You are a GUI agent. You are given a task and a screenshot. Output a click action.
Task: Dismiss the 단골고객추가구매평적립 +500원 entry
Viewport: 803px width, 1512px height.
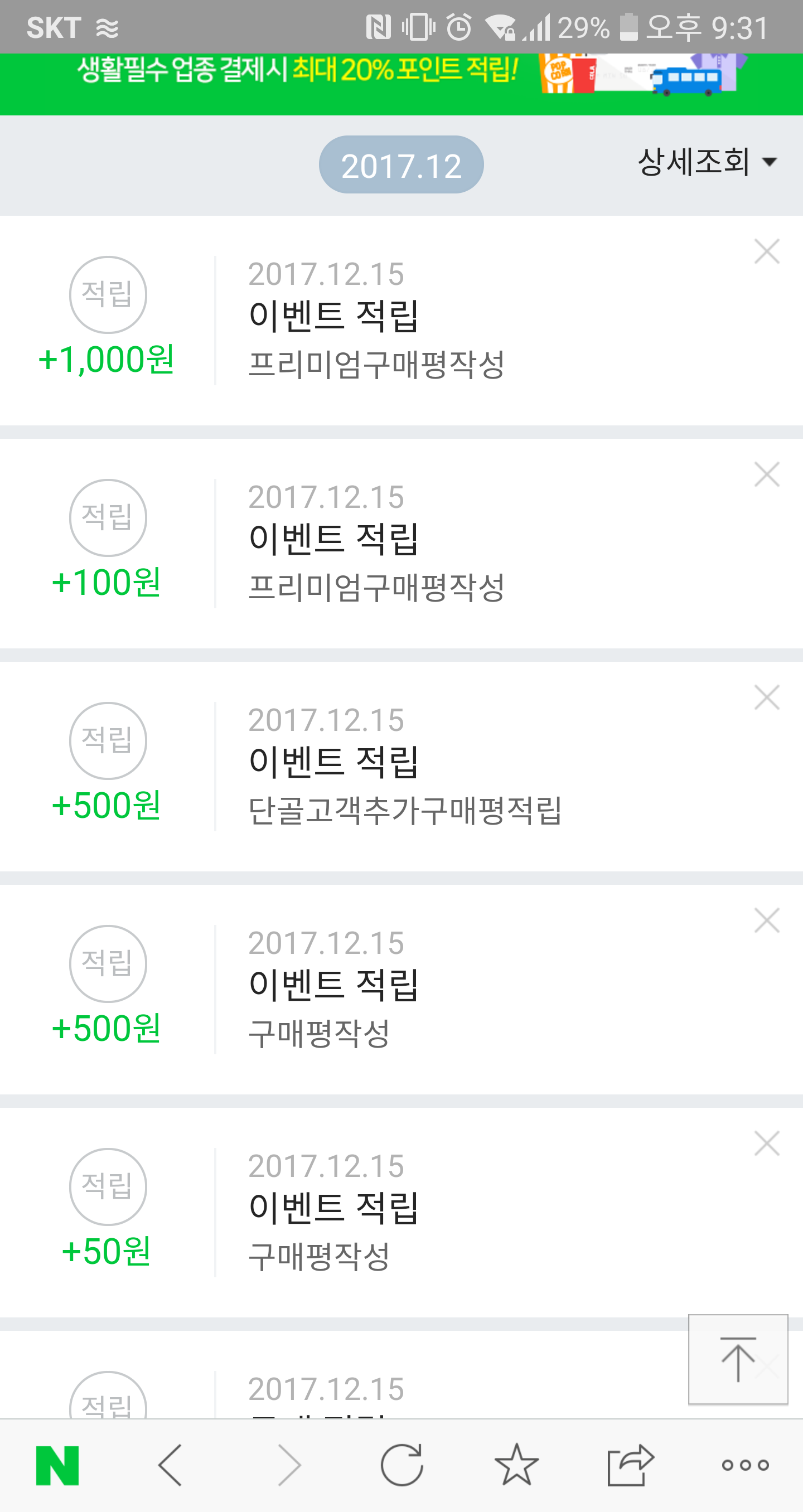pyautogui.click(x=767, y=698)
